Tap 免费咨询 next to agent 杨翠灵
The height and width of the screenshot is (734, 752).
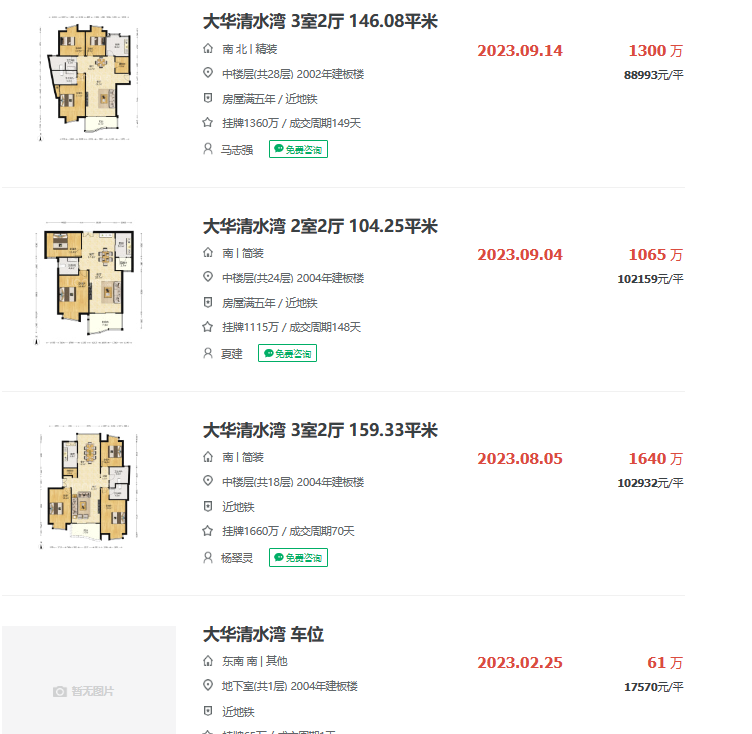click(298, 557)
